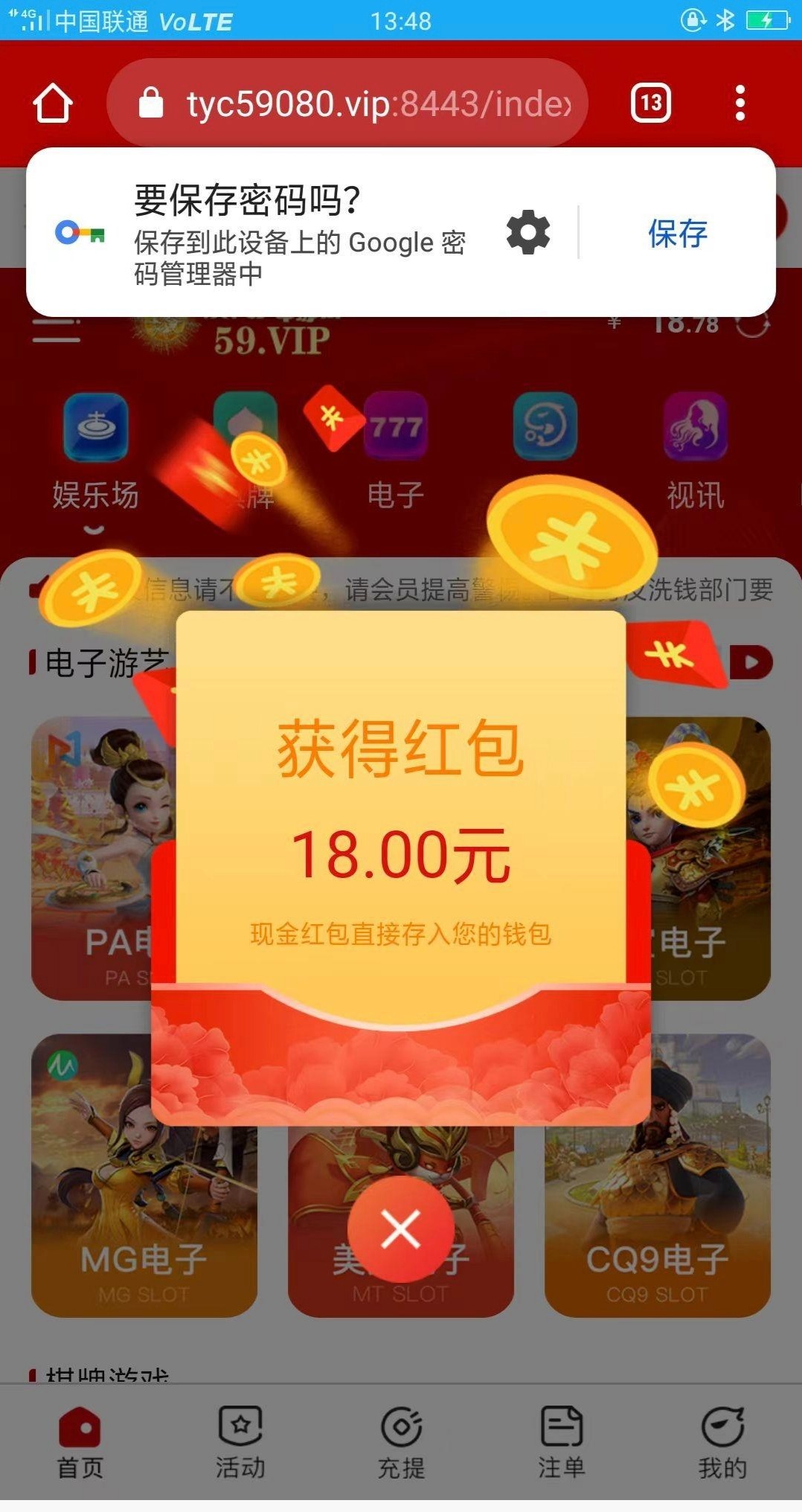Select the 娱乐场 category
802x1512 pixels.
(x=95, y=452)
